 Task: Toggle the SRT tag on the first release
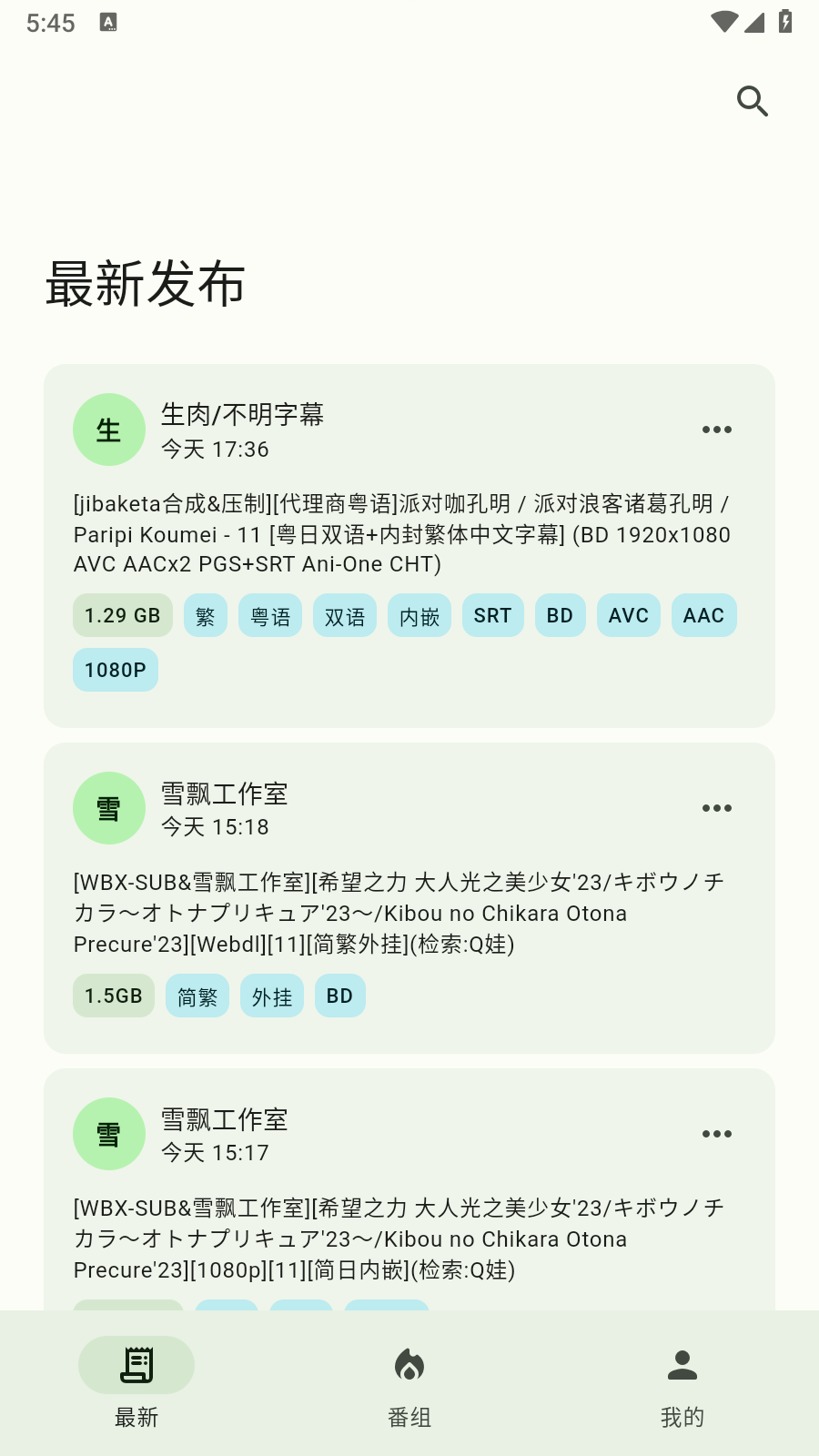point(492,615)
